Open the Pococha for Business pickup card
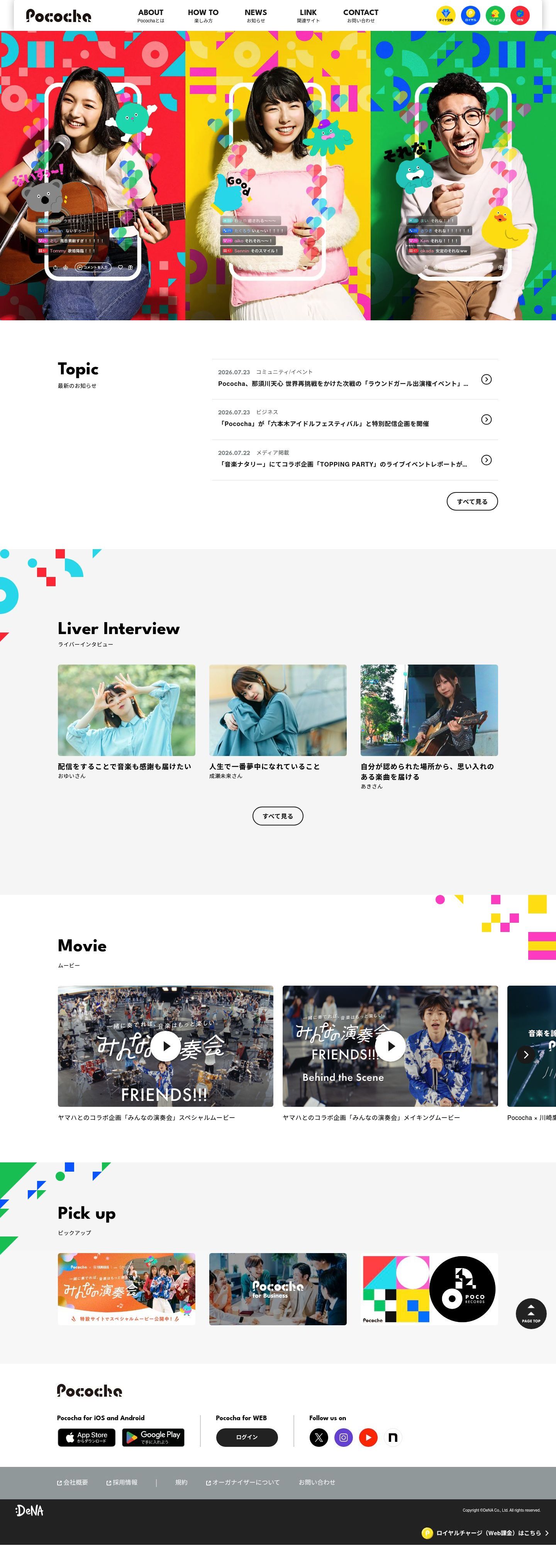This screenshot has width=556, height=1568. click(278, 1289)
